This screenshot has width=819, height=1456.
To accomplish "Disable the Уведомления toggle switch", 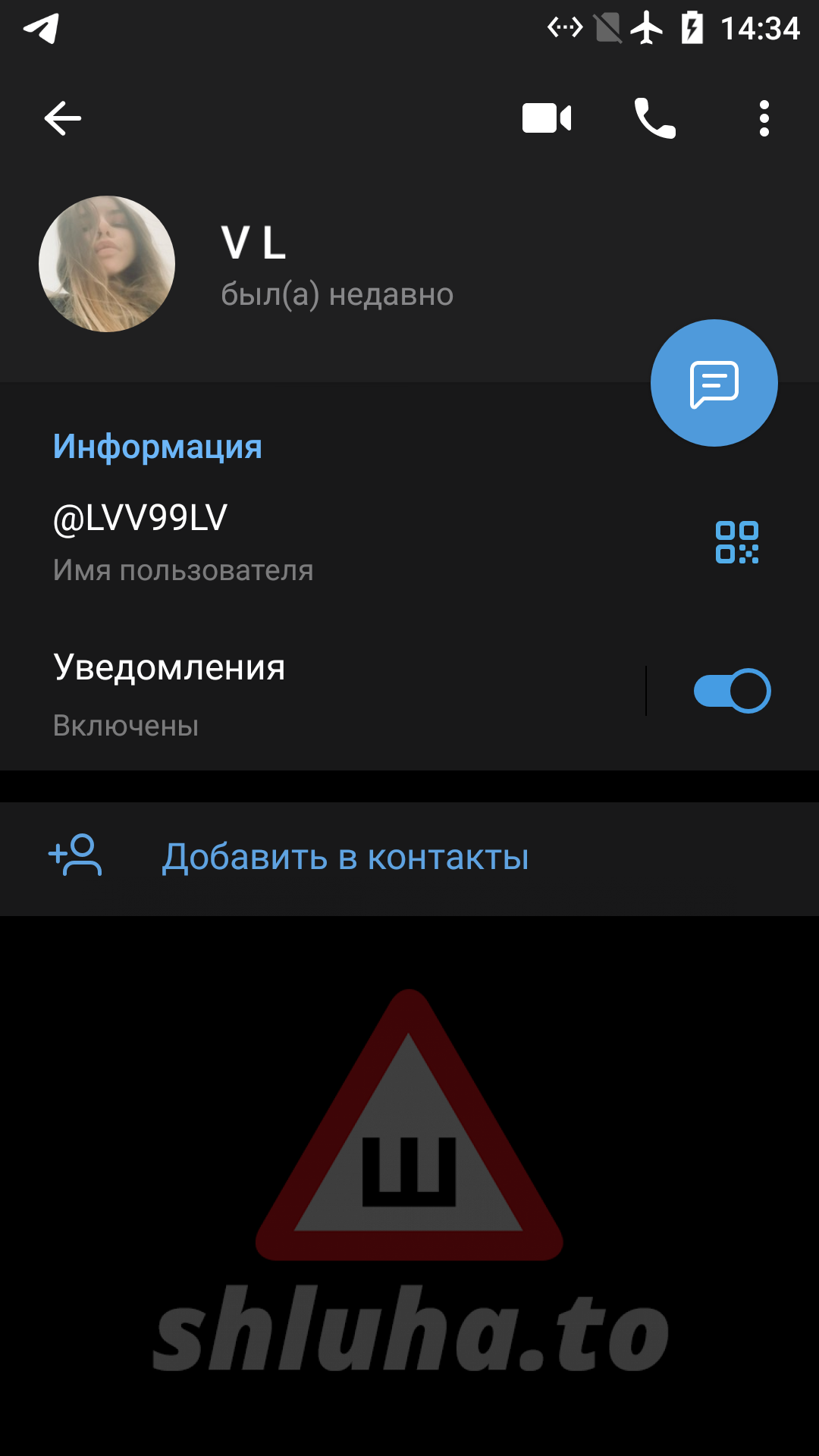I will 732,691.
